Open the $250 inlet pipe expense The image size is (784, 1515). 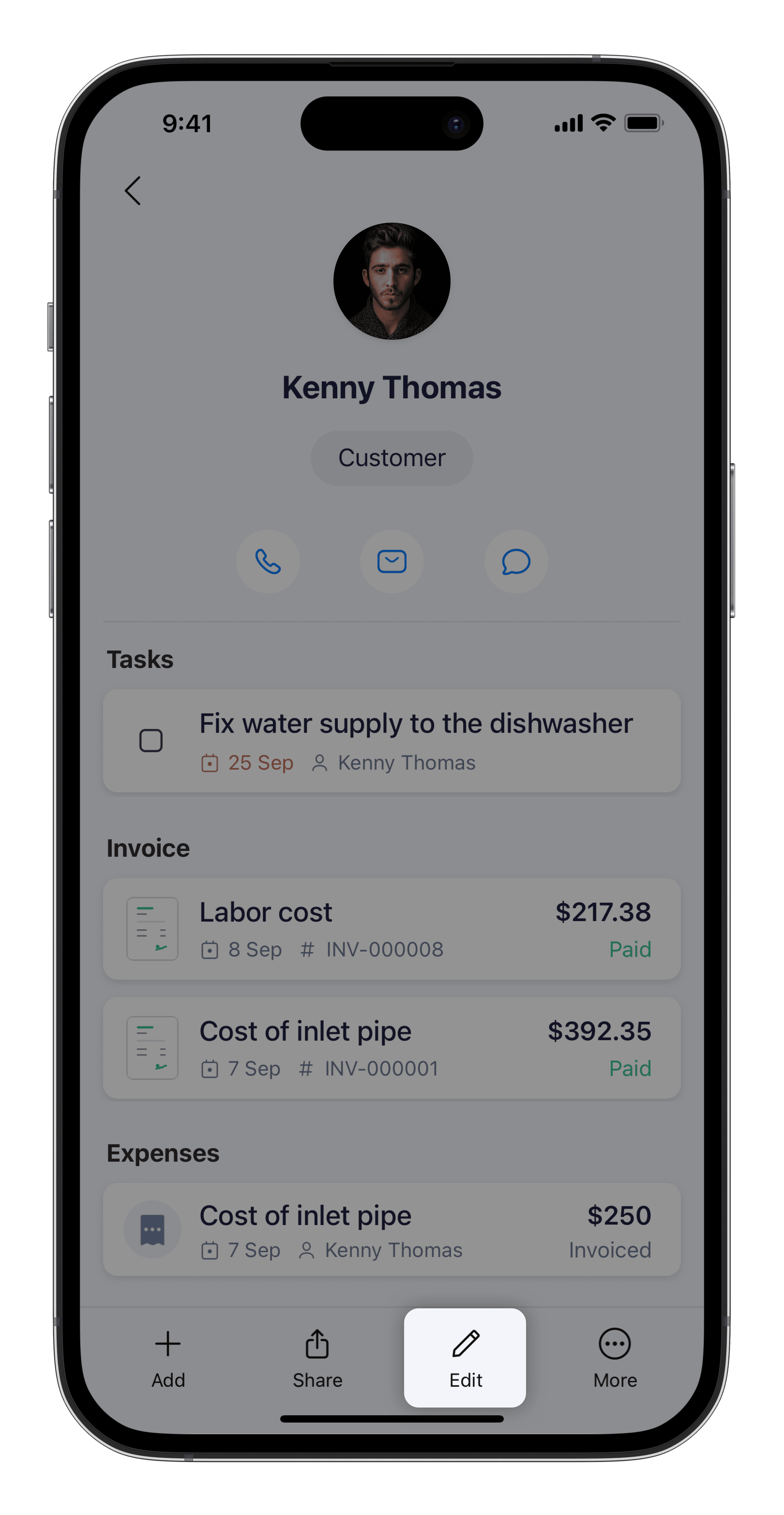[x=392, y=1229]
